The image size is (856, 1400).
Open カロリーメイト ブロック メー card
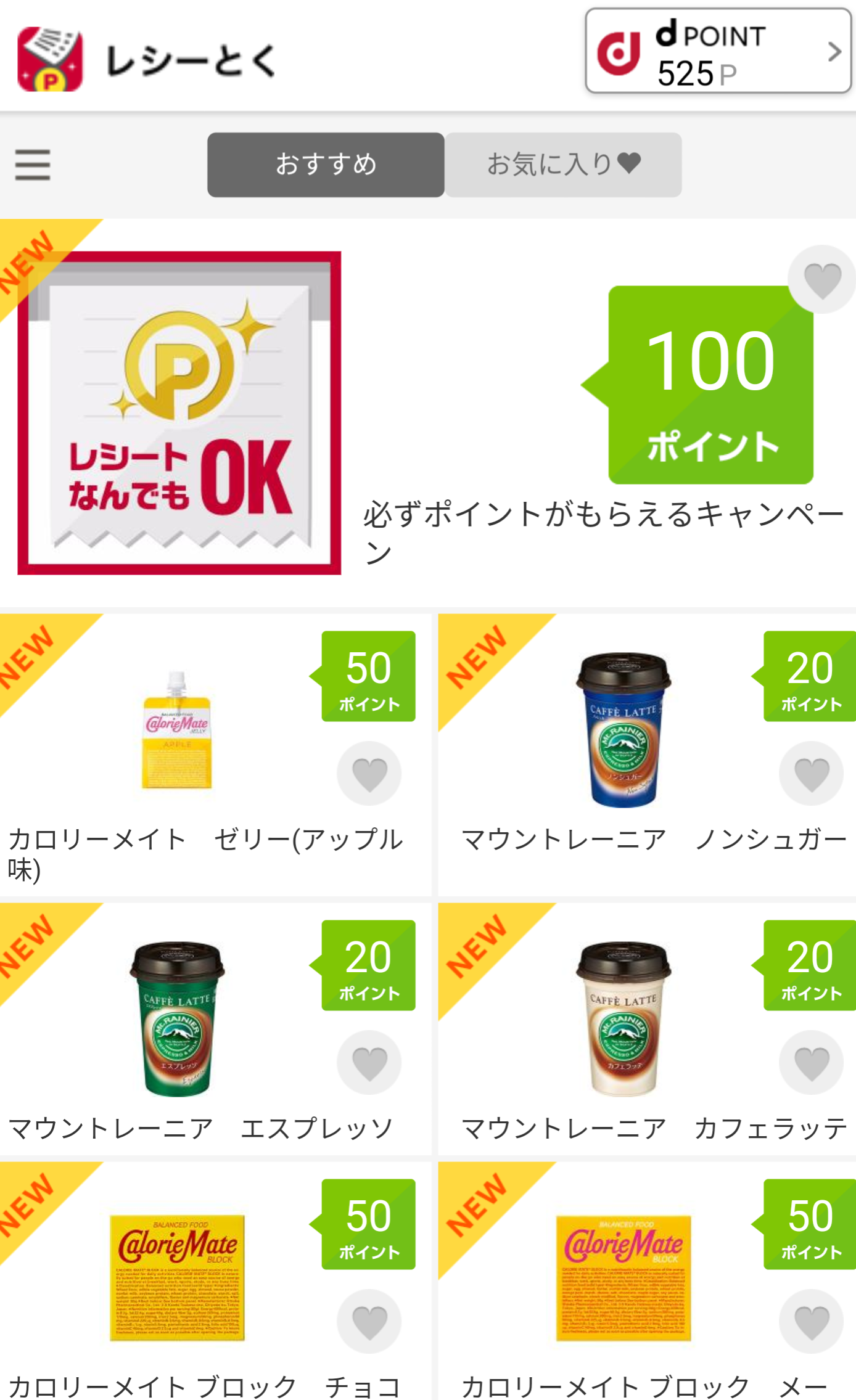[x=647, y=1281]
